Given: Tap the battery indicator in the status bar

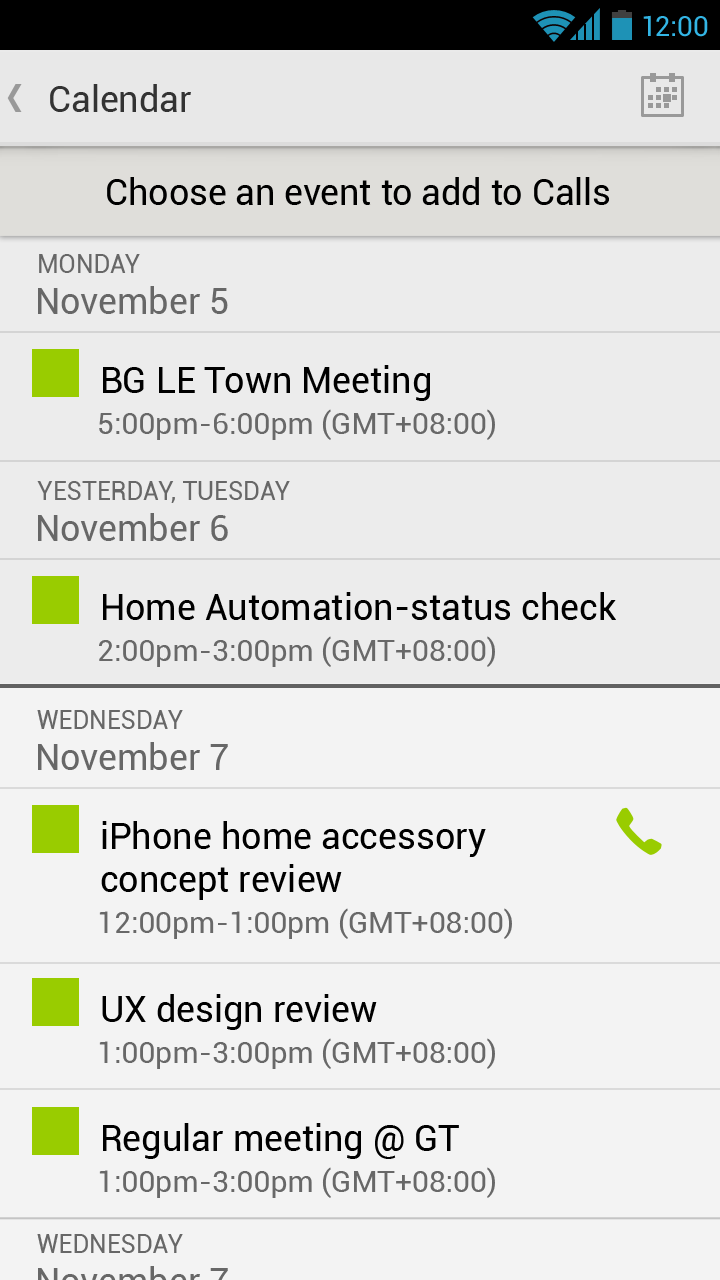Looking at the screenshot, I should click(621, 25).
